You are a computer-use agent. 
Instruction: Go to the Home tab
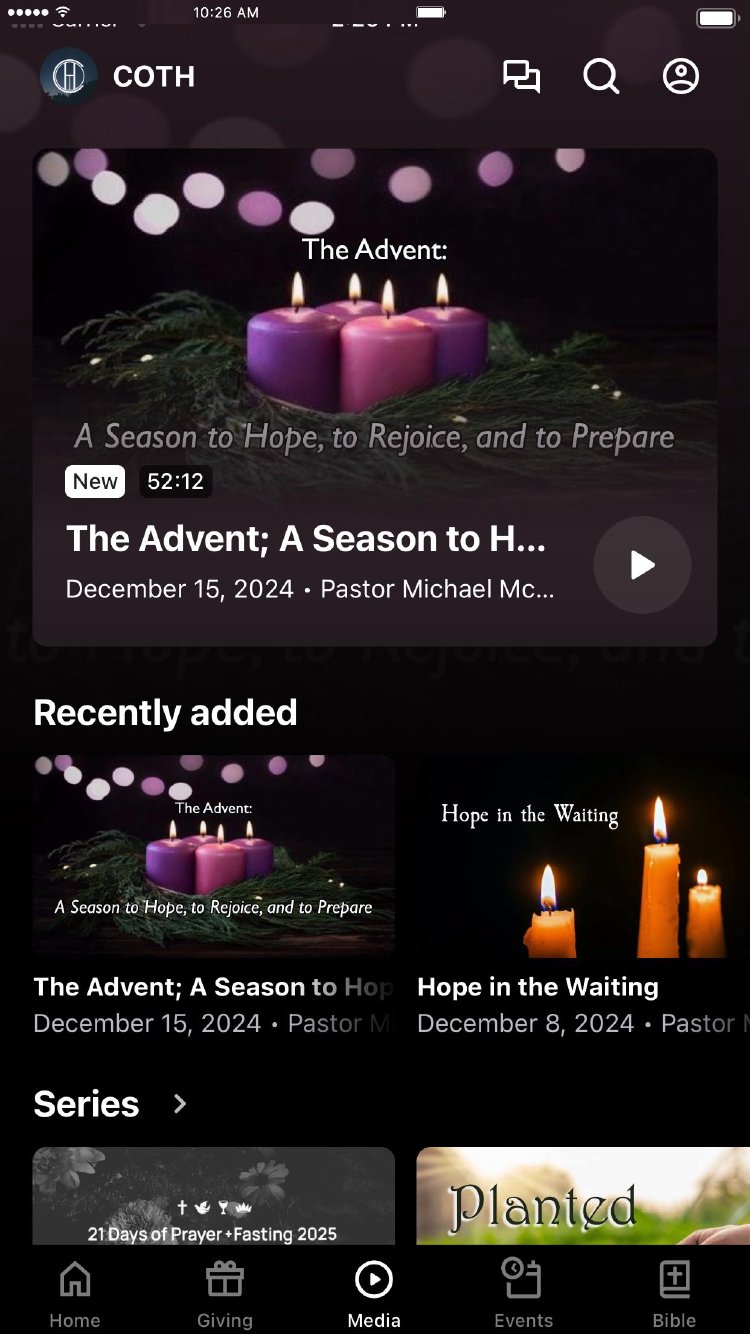pyautogui.click(x=75, y=1294)
